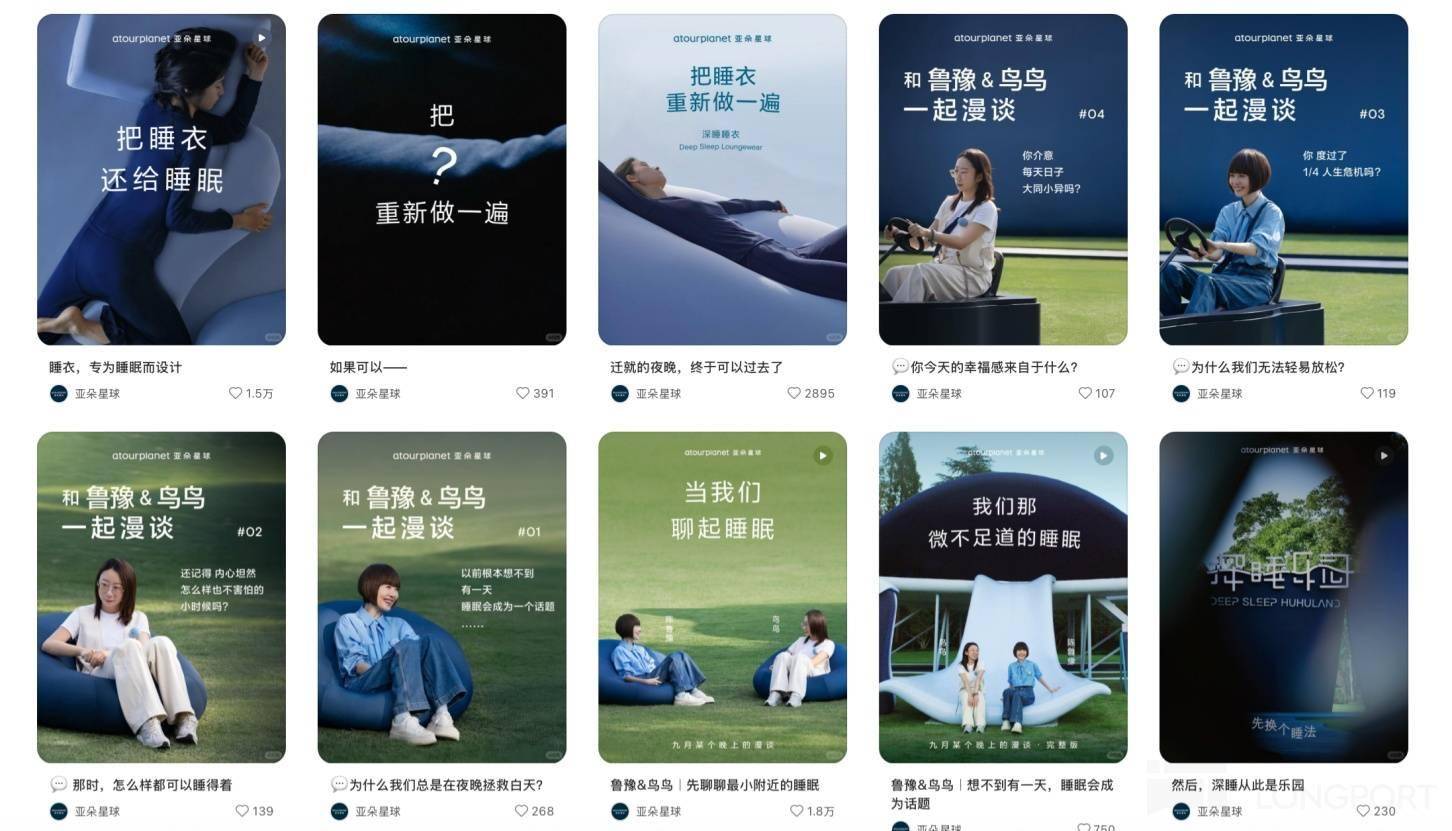Open the post titled 如果可以——
Viewport: 1452px width, 831px height.
click(441, 180)
